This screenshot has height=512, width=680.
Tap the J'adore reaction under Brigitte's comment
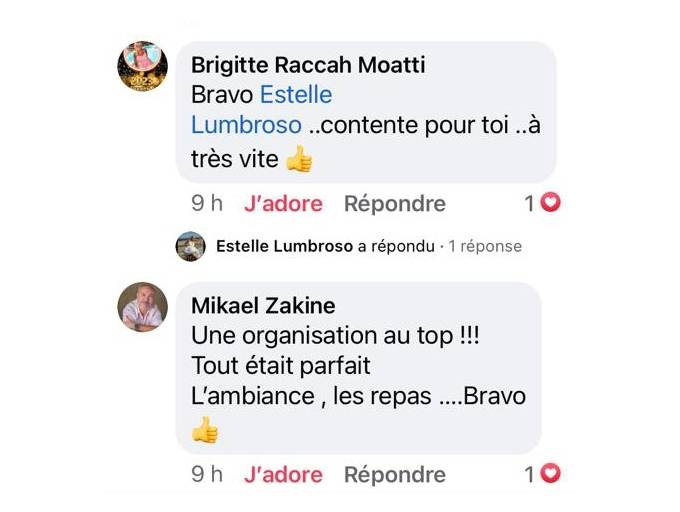coord(283,204)
